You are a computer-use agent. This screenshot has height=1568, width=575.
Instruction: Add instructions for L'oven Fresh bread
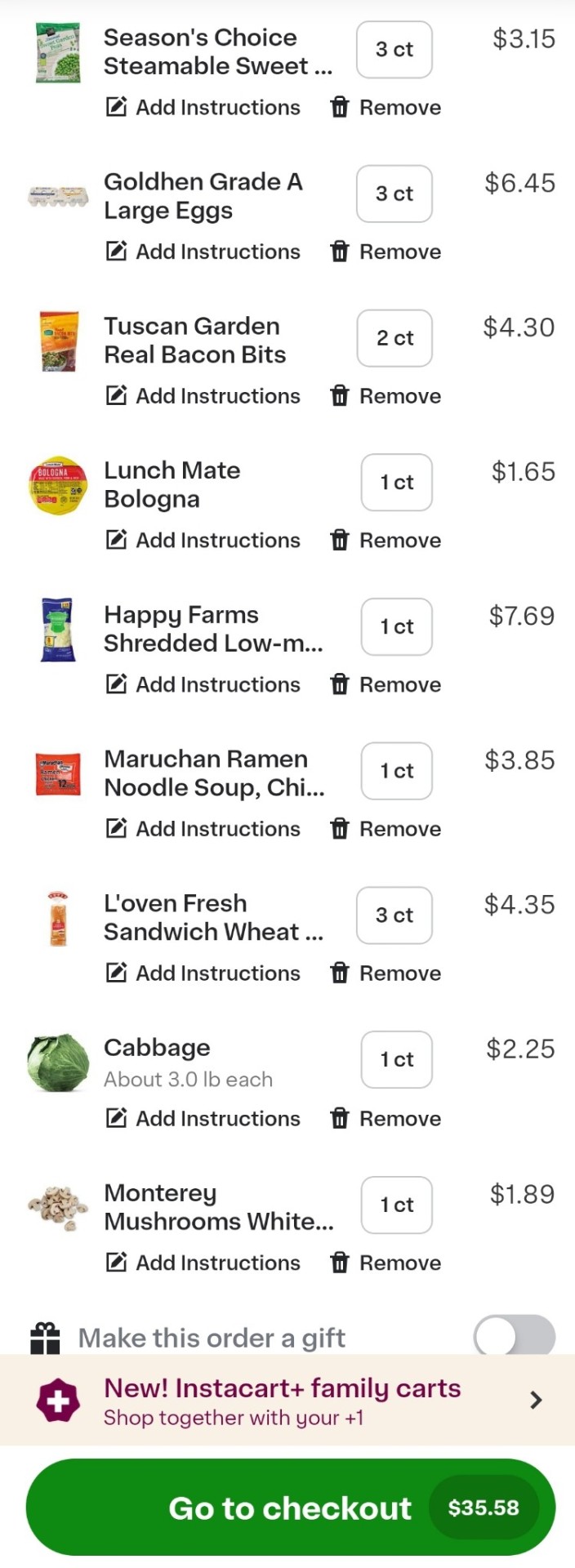203,973
